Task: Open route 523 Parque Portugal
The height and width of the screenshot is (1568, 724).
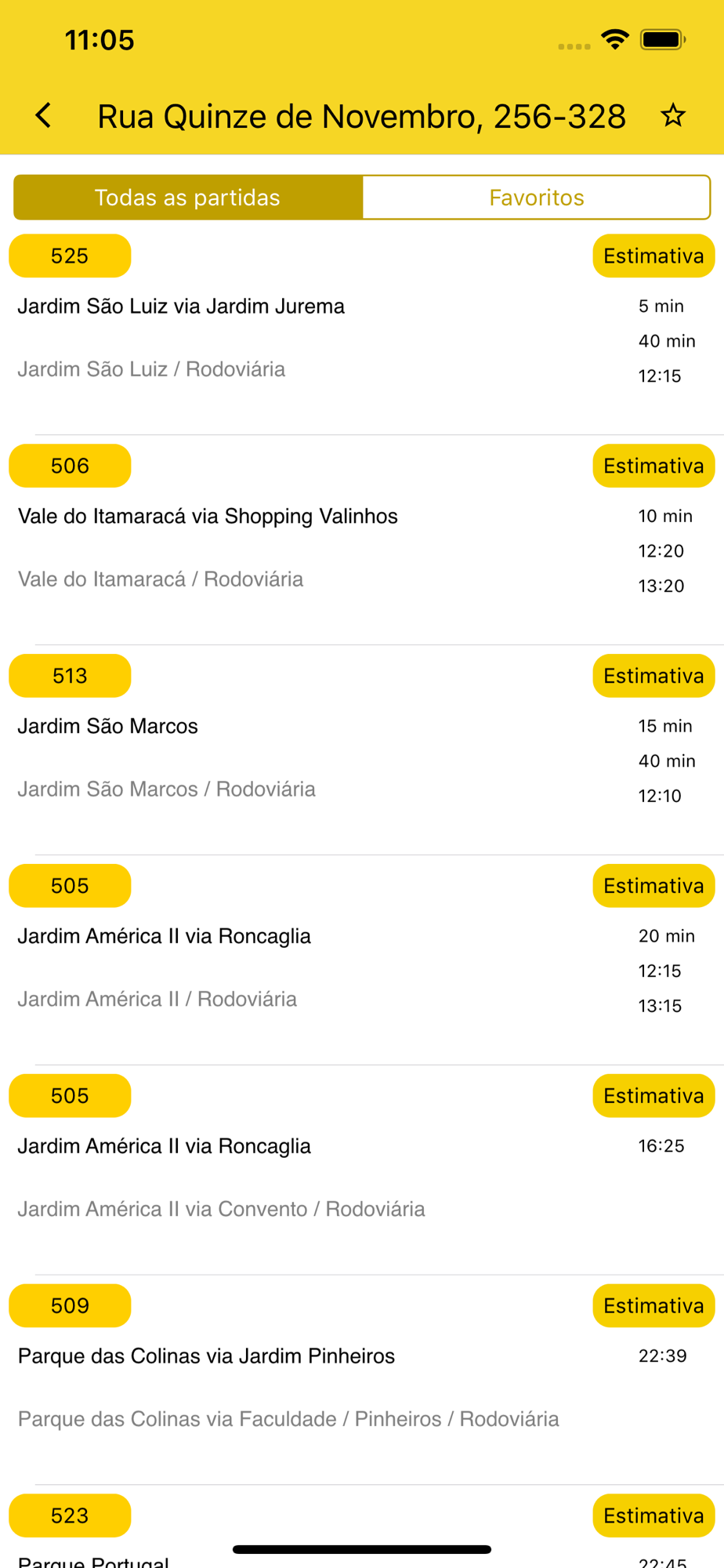Action: (362, 1527)
